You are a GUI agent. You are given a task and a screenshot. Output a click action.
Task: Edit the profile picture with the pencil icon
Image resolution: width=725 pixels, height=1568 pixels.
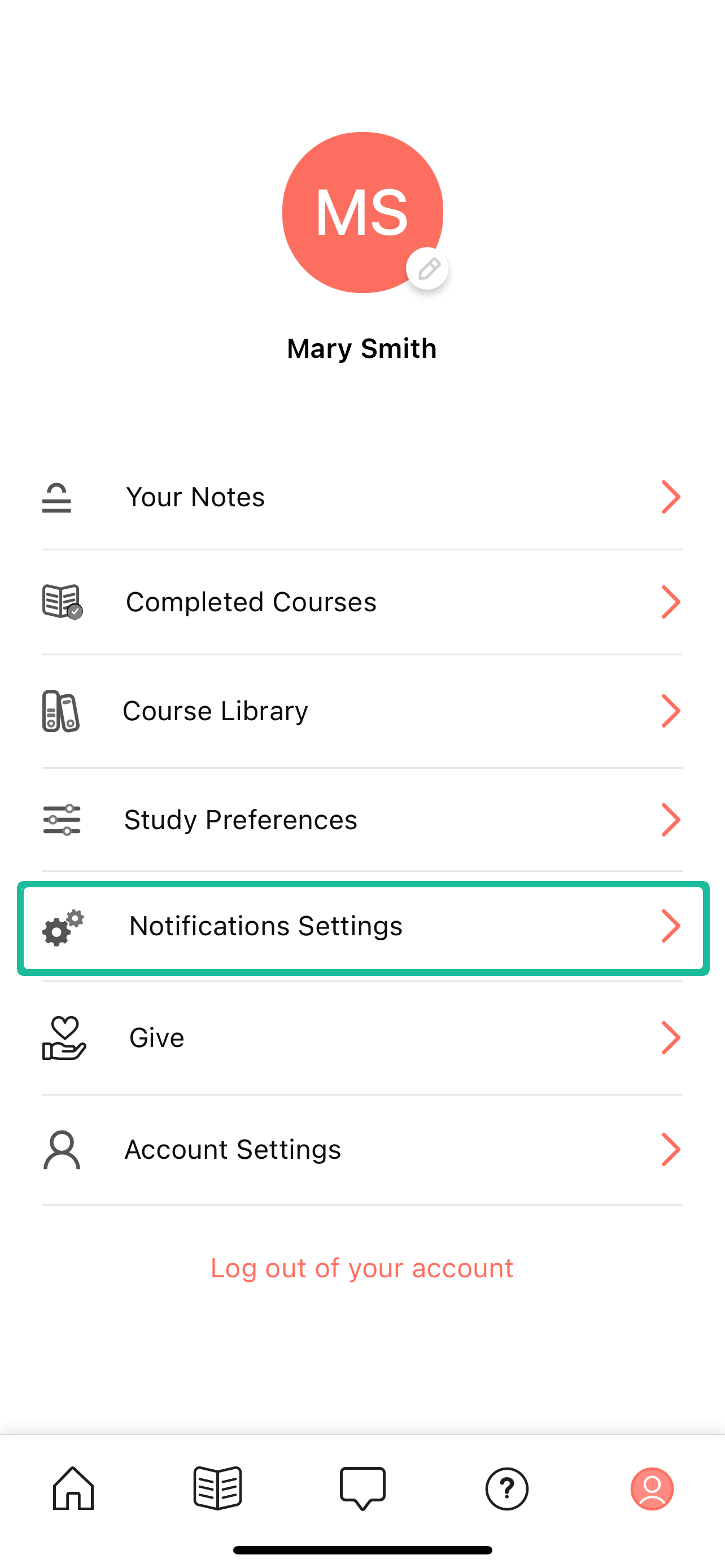pos(427,269)
